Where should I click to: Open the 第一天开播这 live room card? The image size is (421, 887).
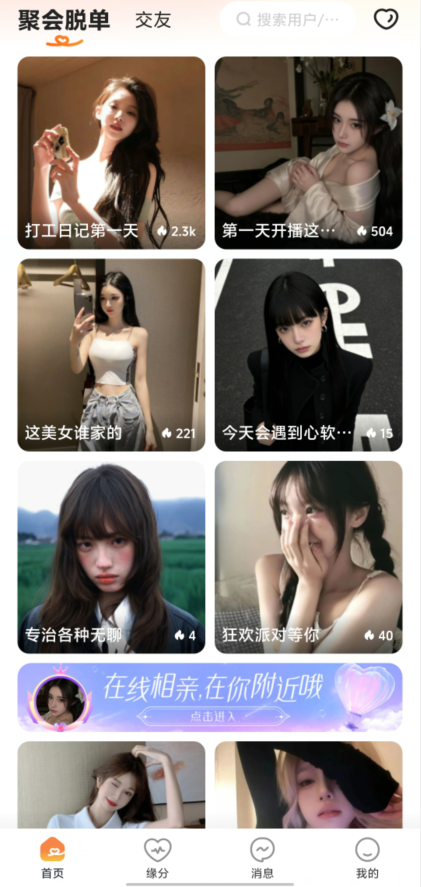pos(308,153)
